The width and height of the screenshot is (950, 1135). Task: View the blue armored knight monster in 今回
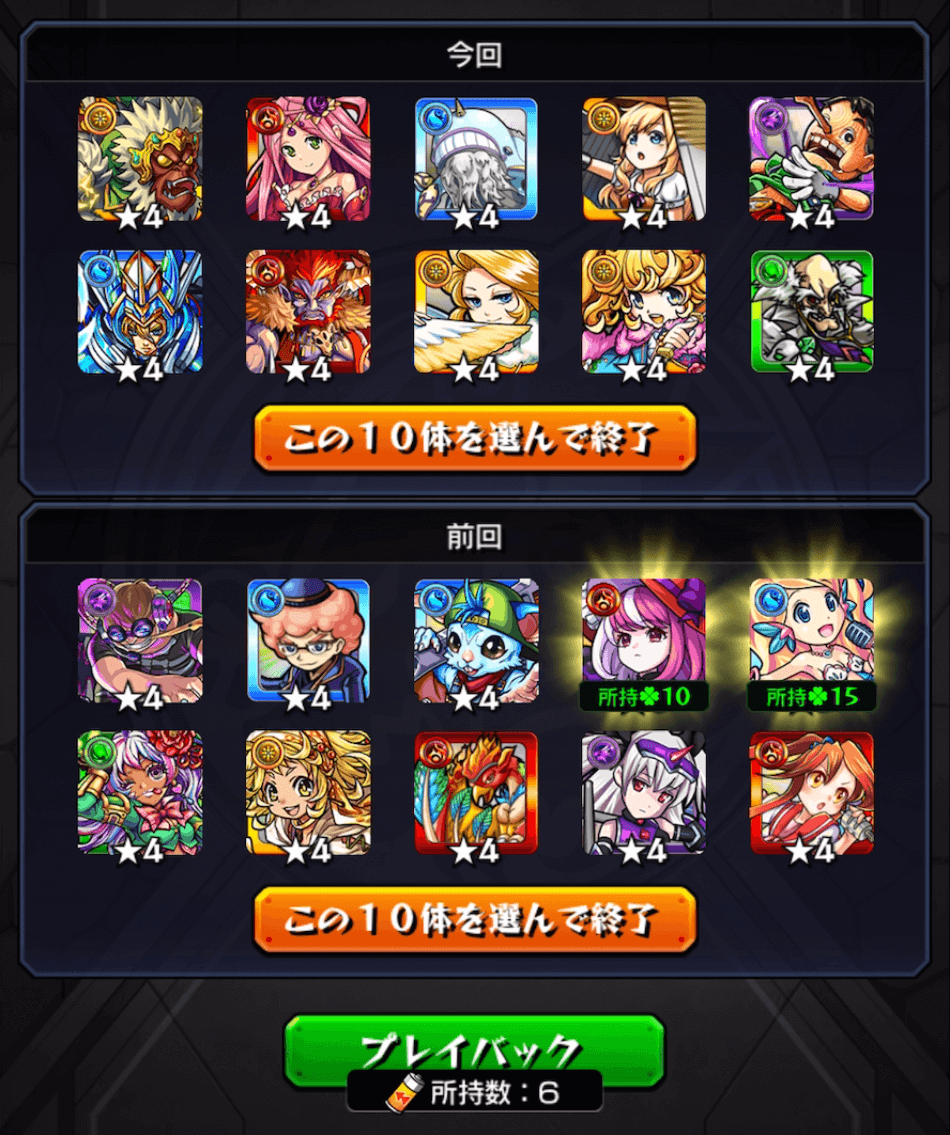pos(140,312)
